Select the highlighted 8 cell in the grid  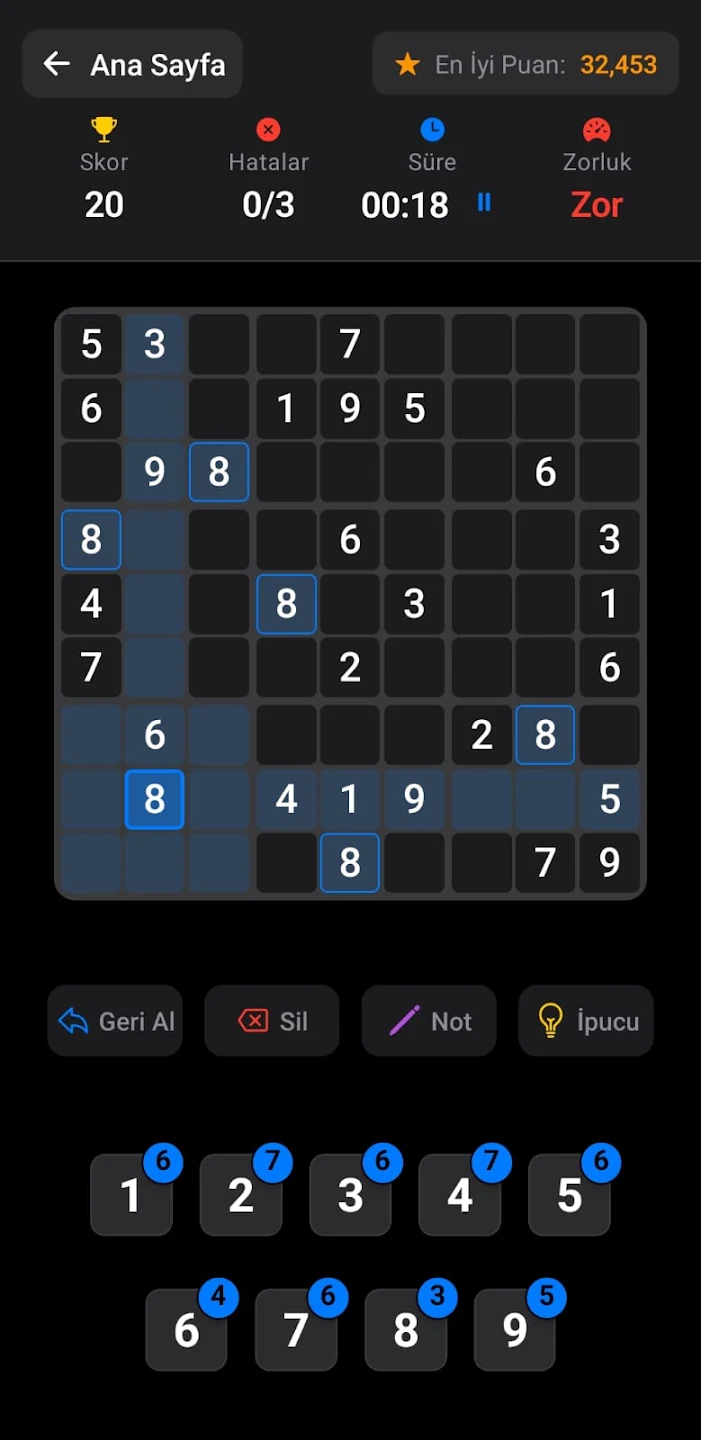click(x=154, y=799)
